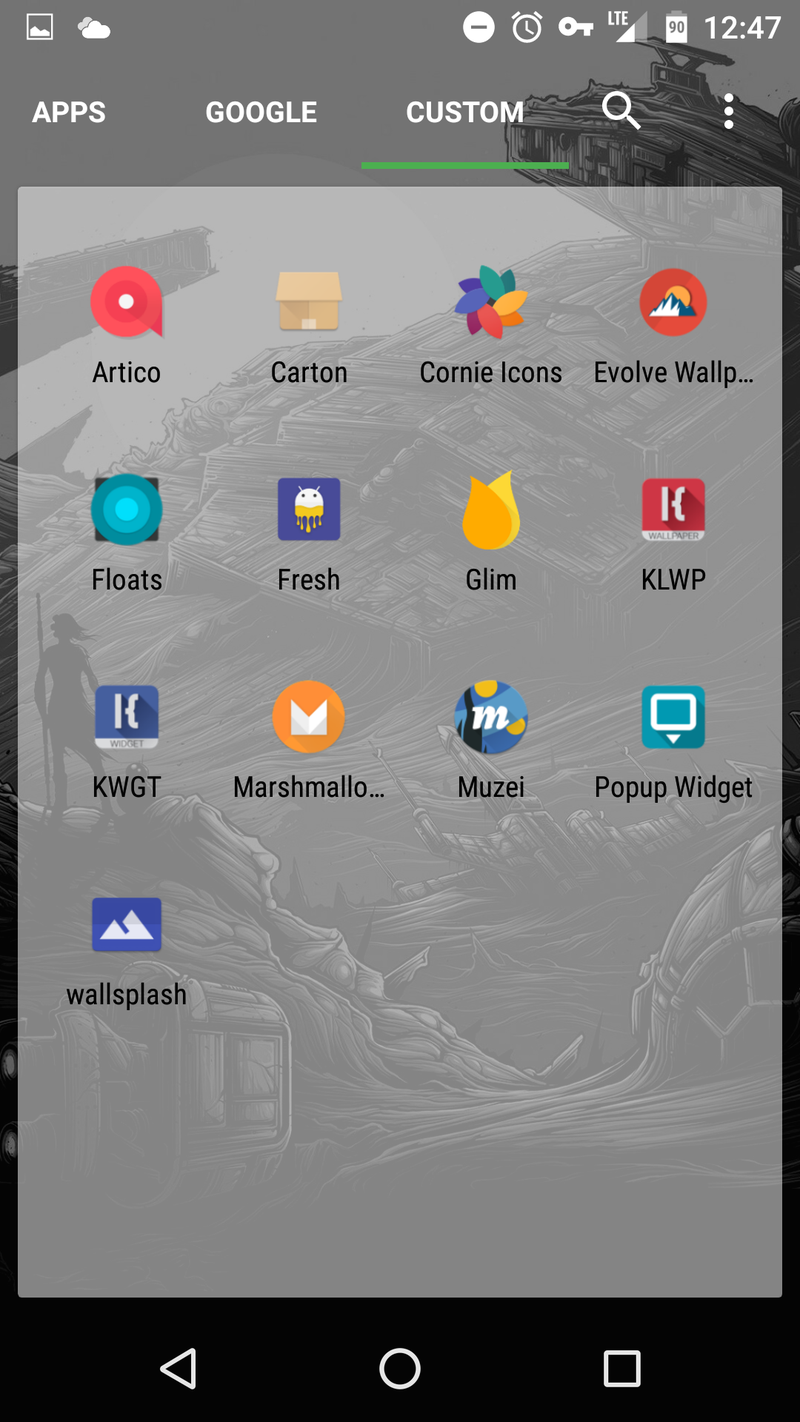Open the overflow menu
Viewport: 800px width, 1422px height.
tap(729, 111)
